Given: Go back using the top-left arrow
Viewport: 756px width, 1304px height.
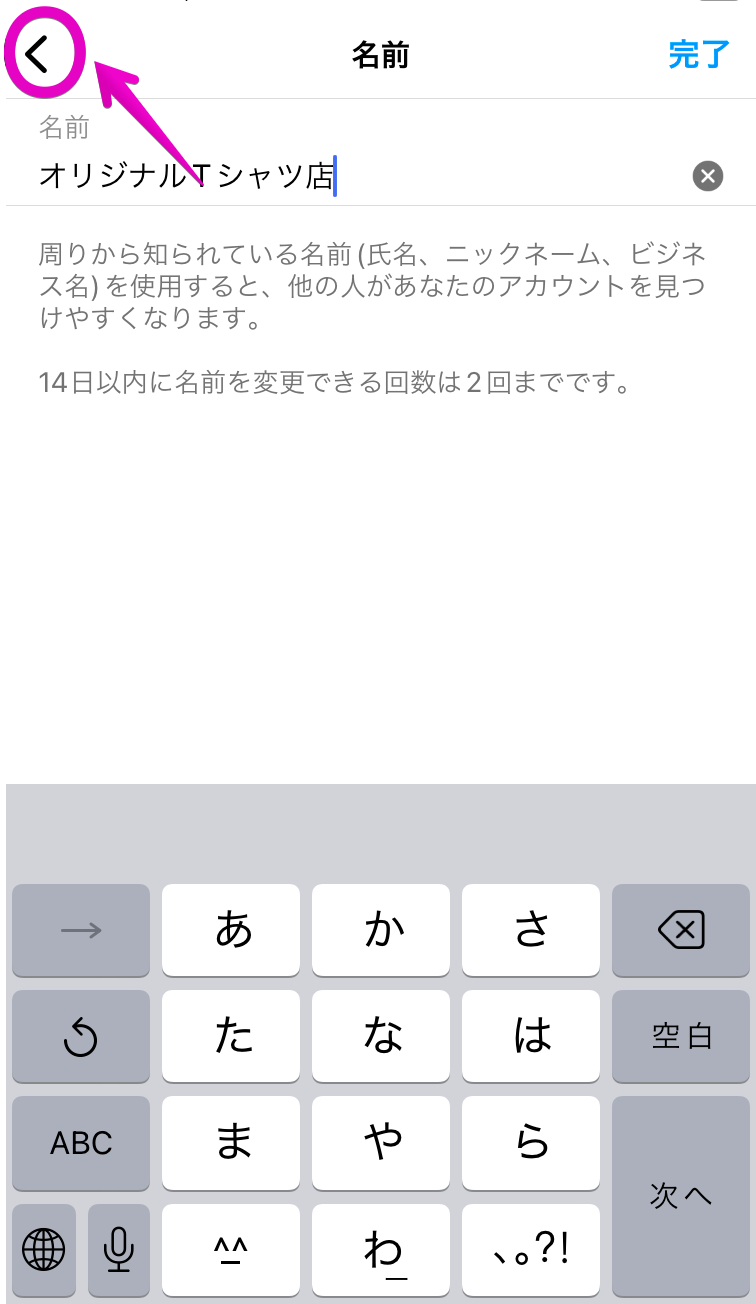Looking at the screenshot, I should tap(37, 54).
